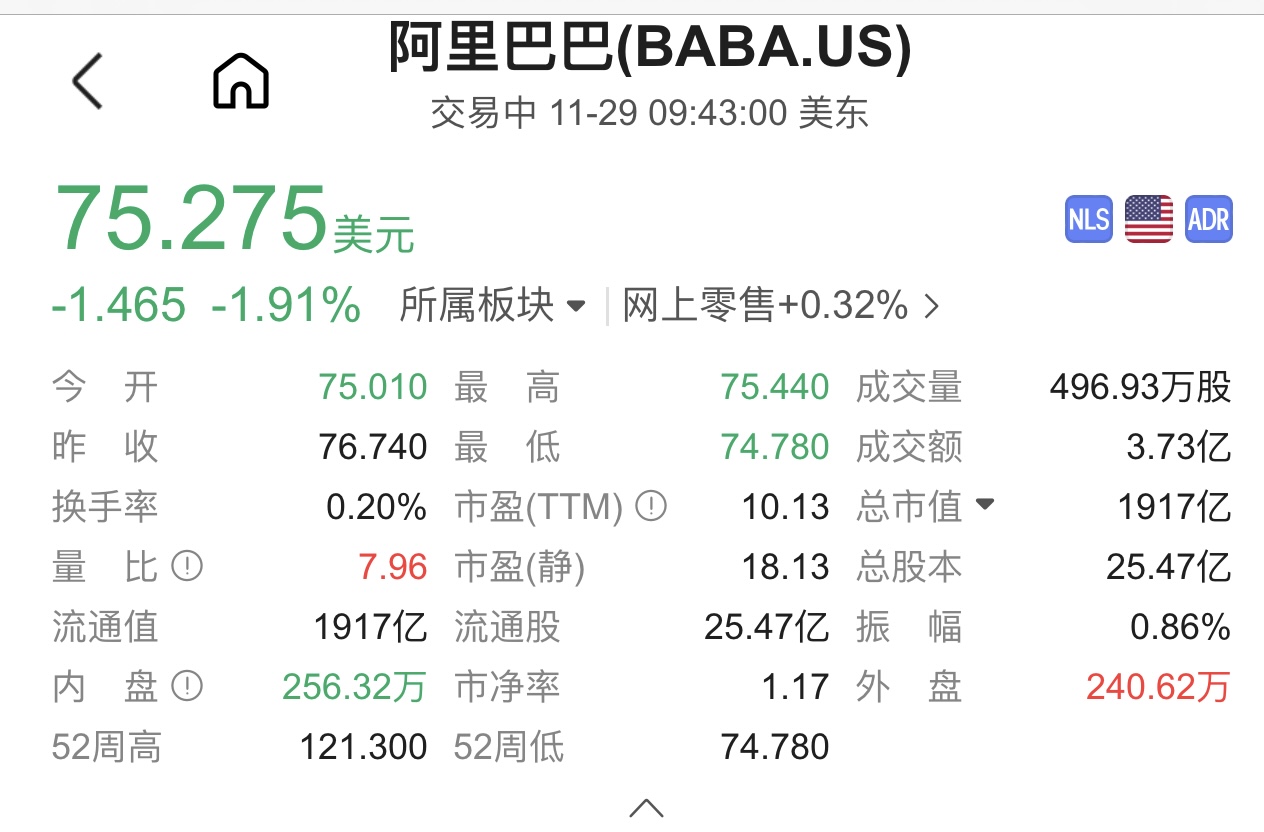Open the home icon

[x=241, y=81]
